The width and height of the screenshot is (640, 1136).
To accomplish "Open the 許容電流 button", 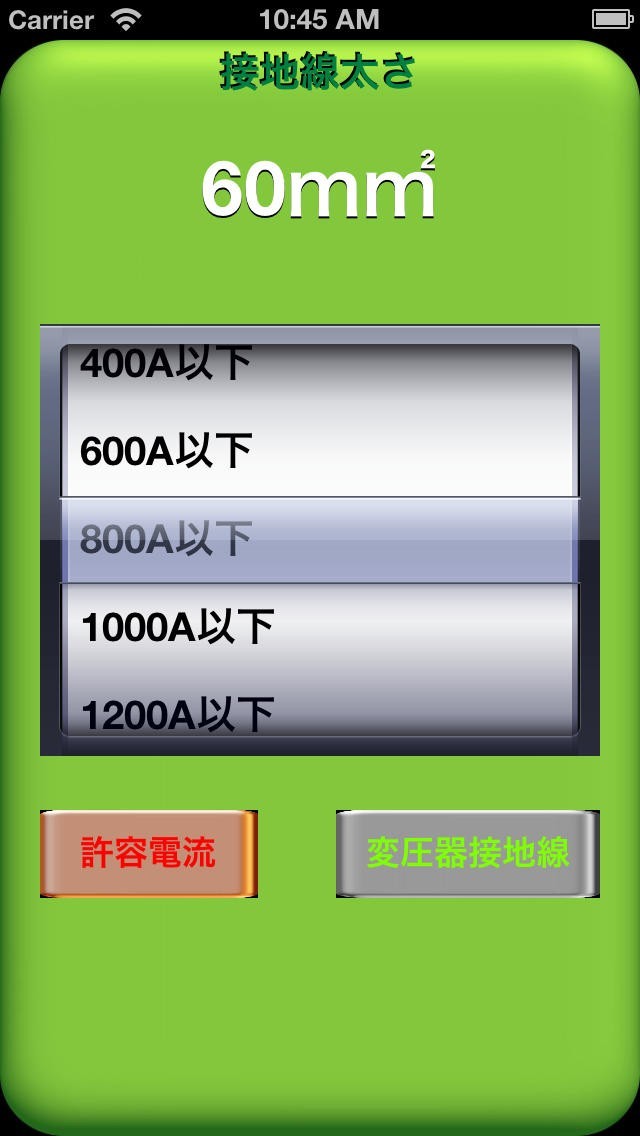I will (x=149, y=853).
